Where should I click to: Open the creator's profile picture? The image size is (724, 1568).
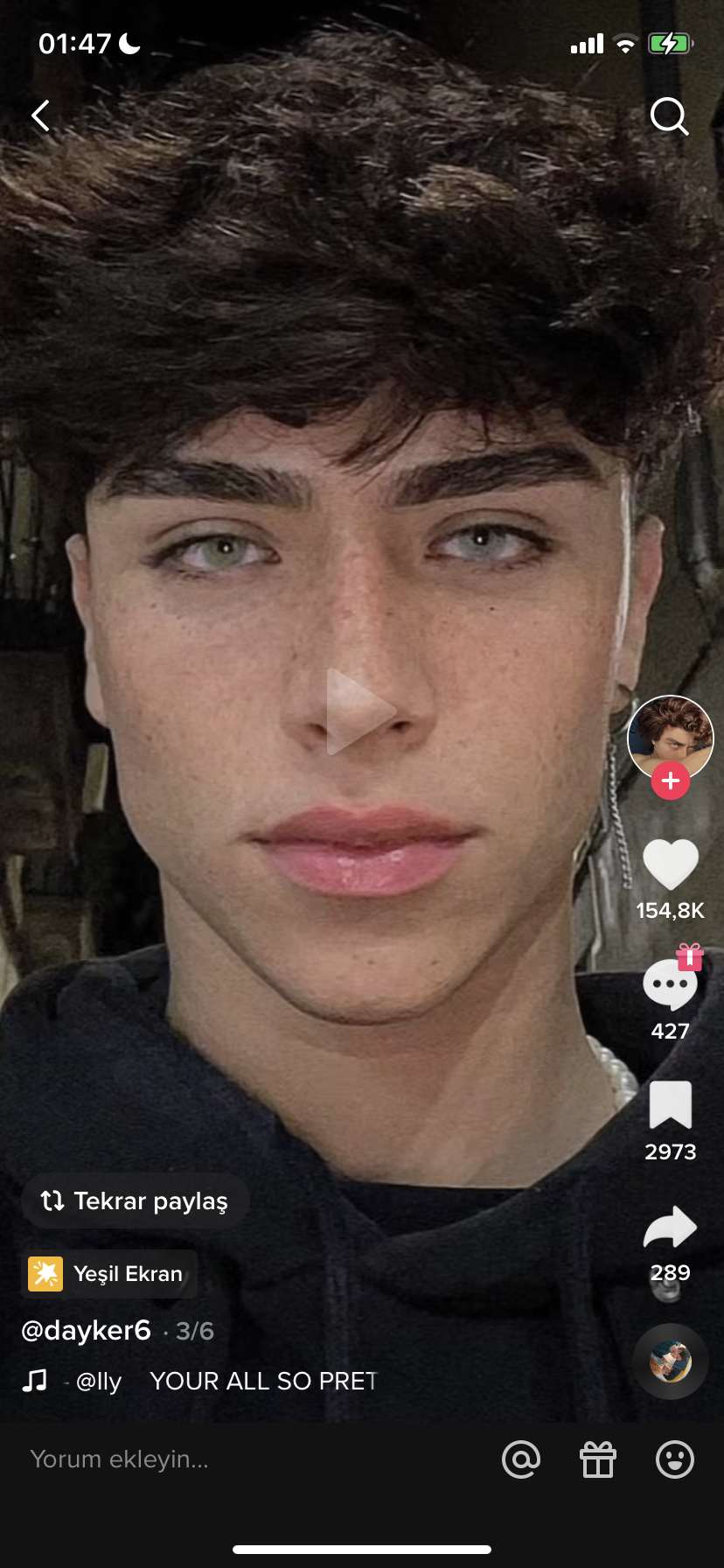671,738
